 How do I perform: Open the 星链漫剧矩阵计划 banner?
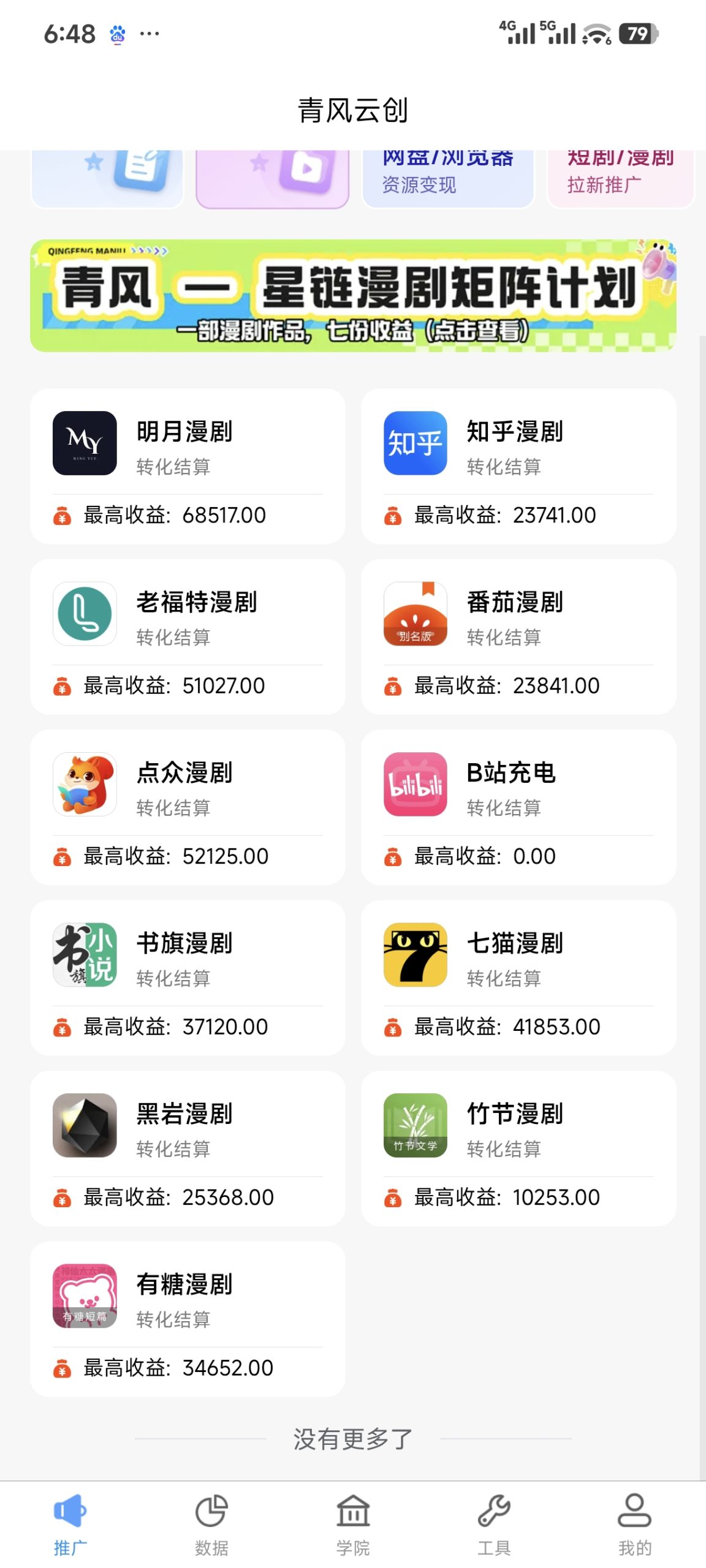coord(353,295)
